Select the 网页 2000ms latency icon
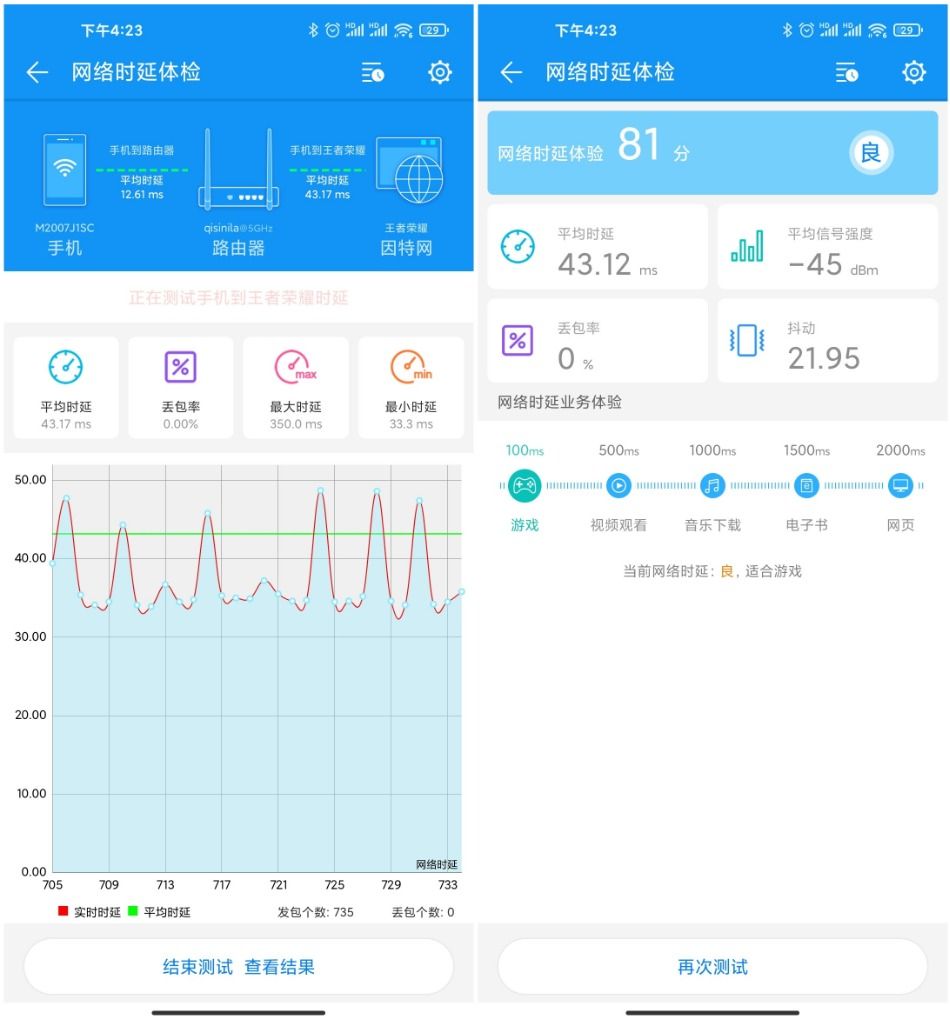 [900, 486]
